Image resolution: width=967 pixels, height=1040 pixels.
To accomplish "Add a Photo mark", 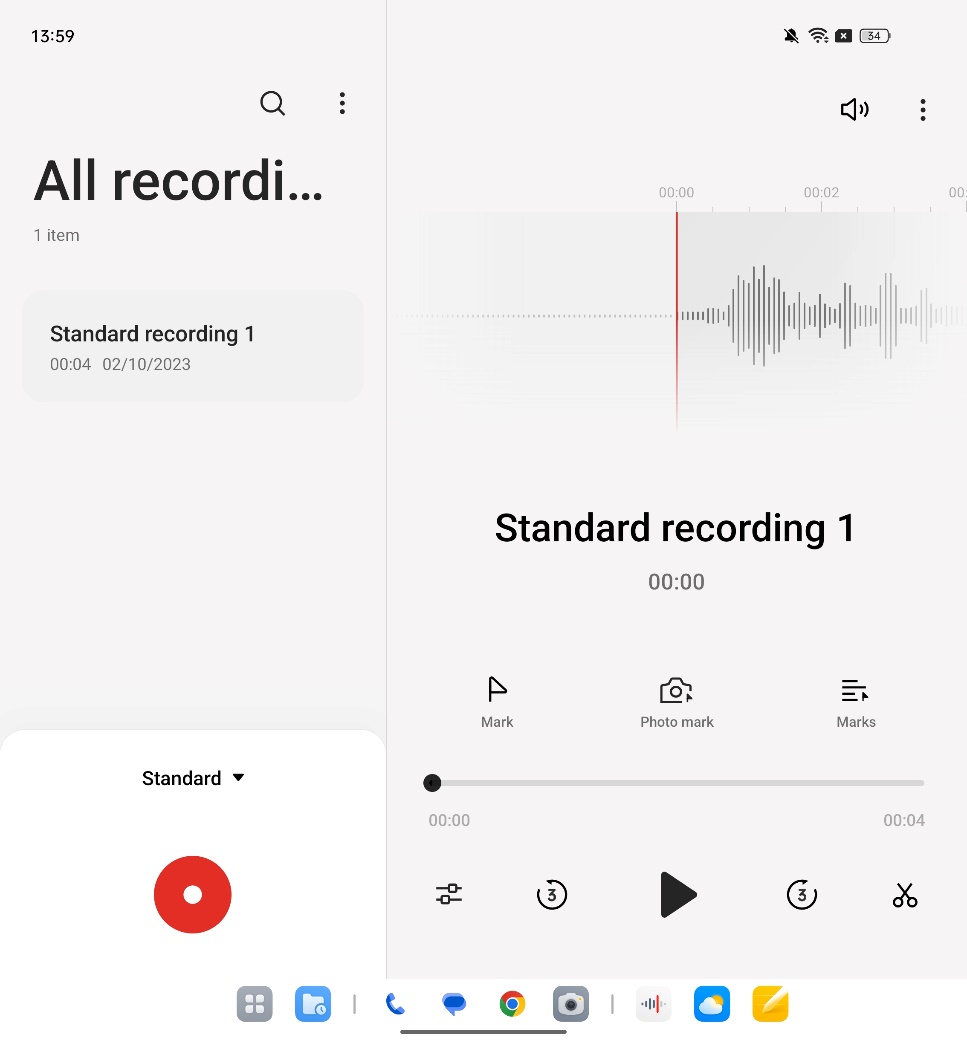I will click(677, 701).
